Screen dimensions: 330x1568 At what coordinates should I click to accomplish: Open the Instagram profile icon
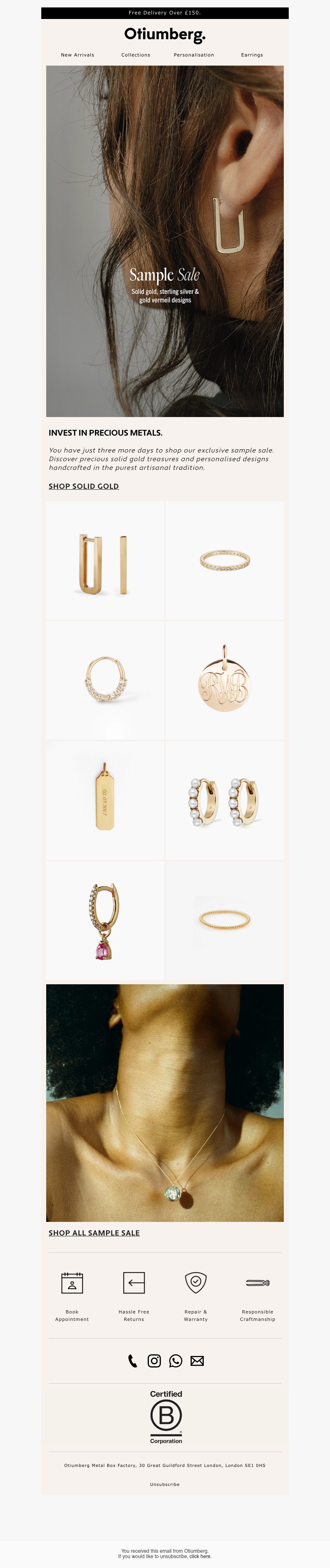point(154,1361)
